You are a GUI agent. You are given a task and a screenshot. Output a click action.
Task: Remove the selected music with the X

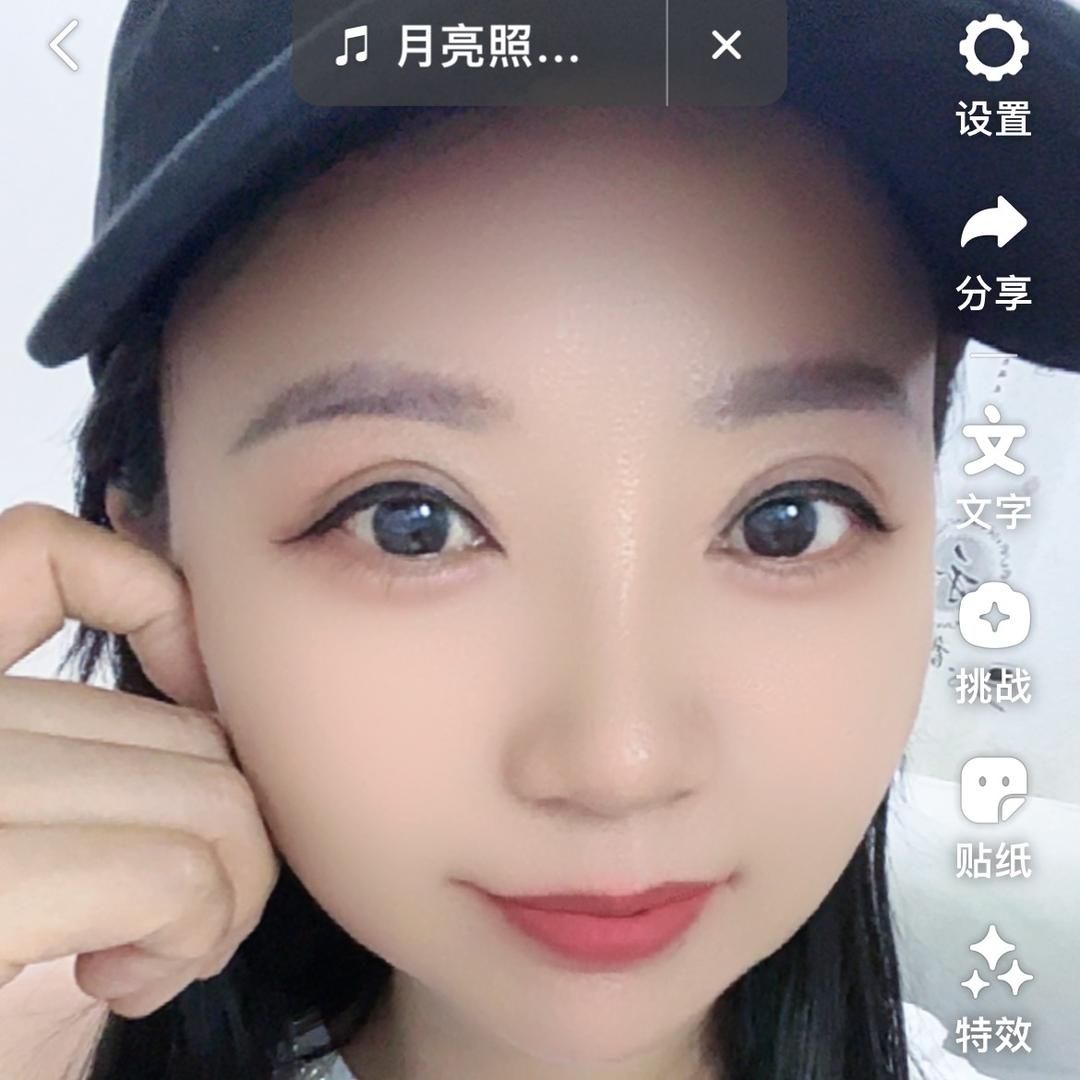click(x=726, y=46)
